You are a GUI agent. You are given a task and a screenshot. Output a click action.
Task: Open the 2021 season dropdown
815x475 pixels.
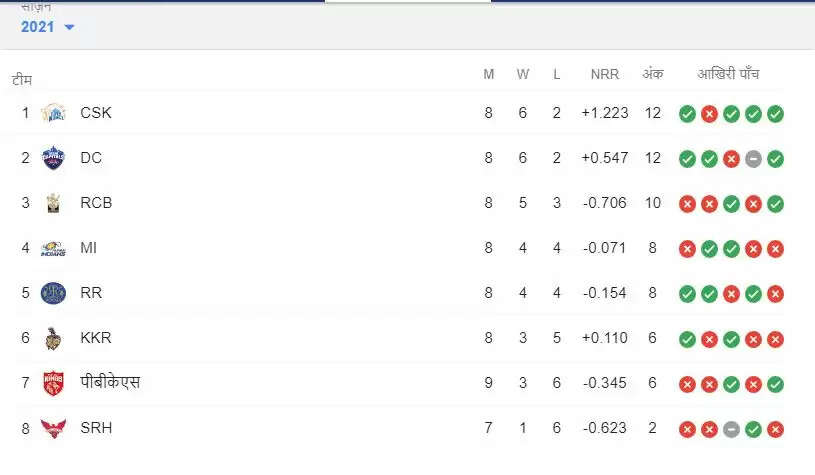coord(48,26)
